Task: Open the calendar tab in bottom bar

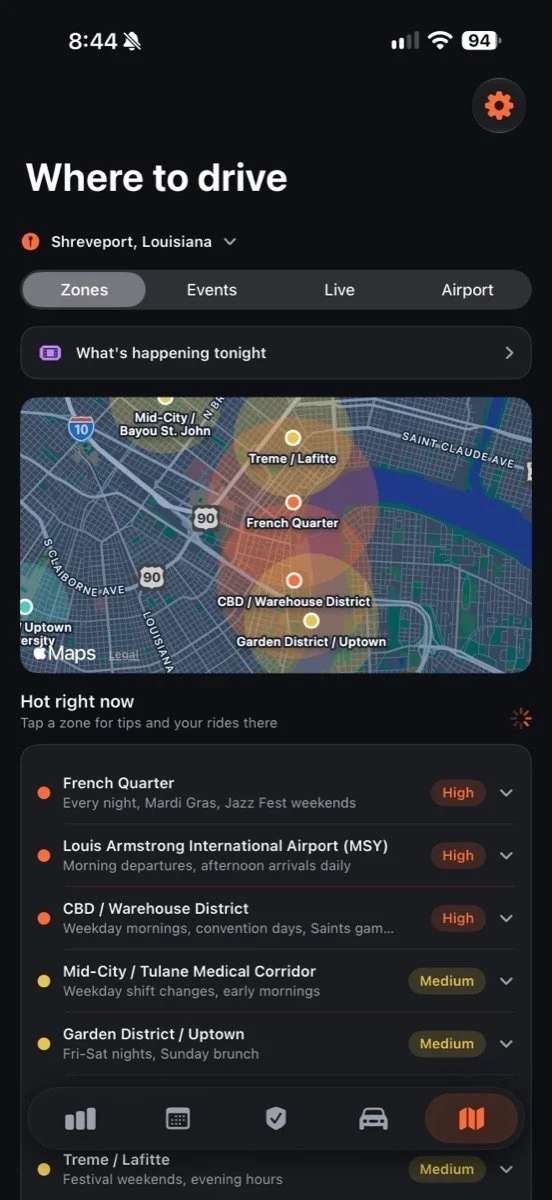Action: point(178,1119)
